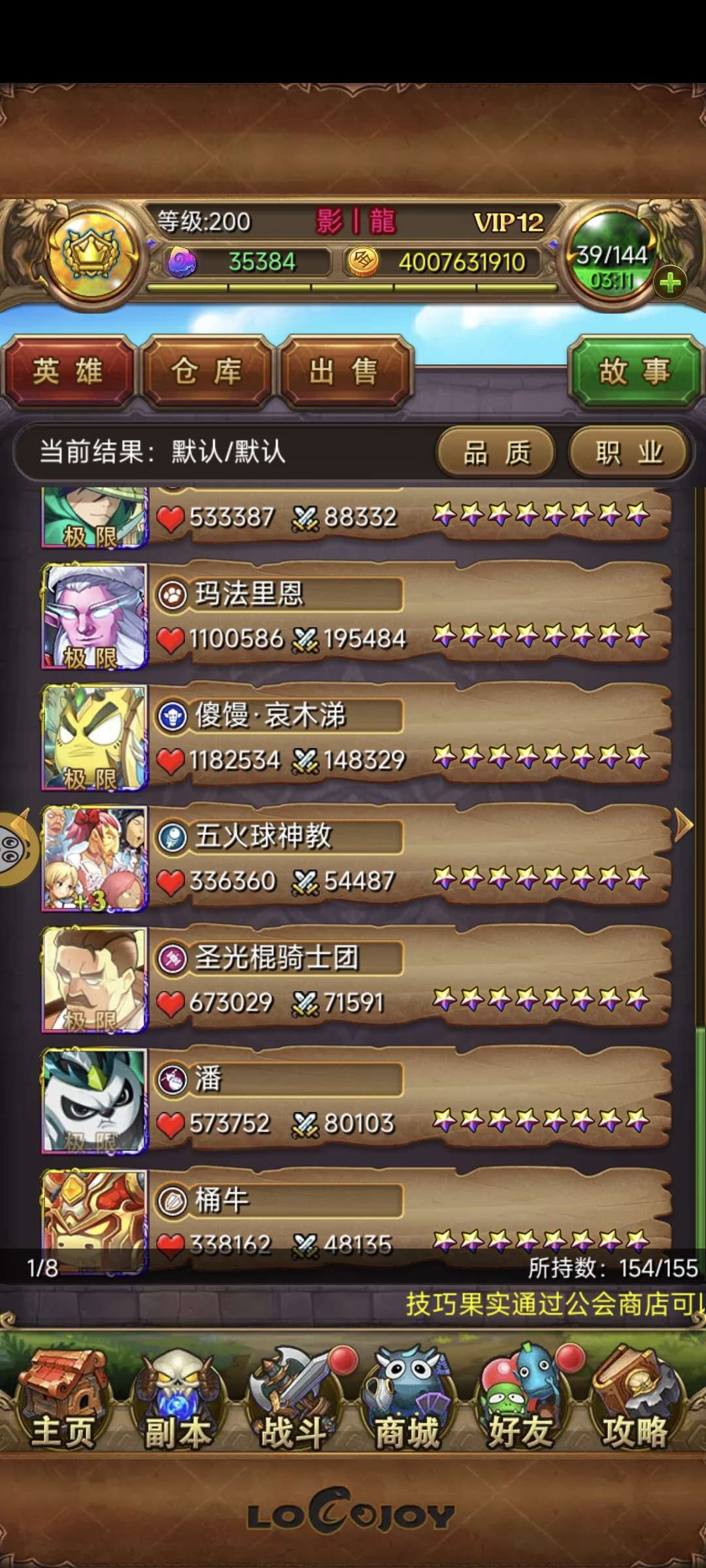706x1568 pixels.
Task: Filter heroes by 品质 quality
Action: tap(496, 452)
